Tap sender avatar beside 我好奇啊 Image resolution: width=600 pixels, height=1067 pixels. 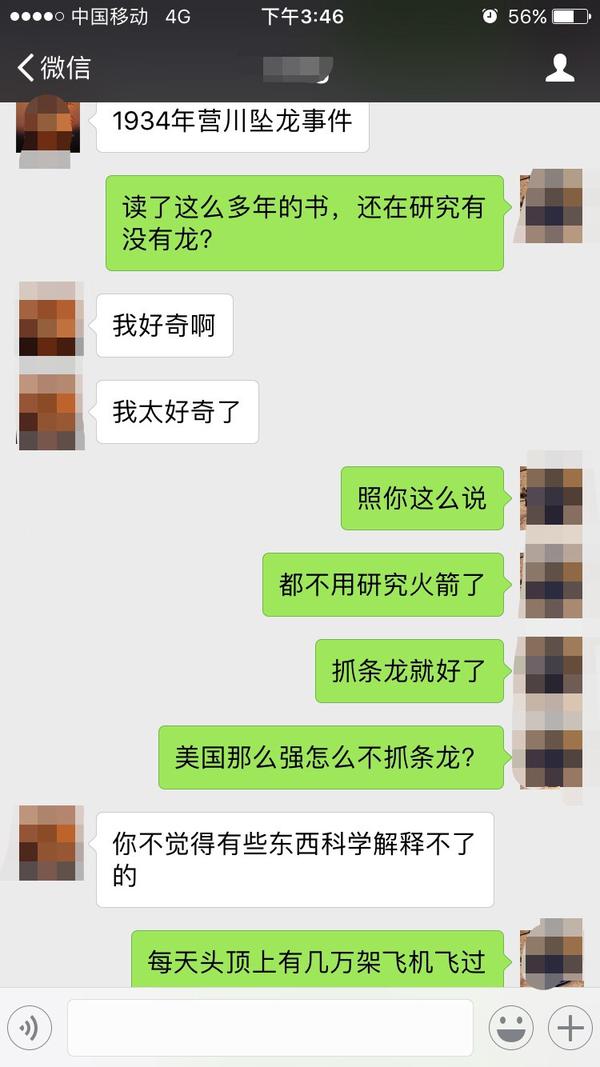[50, 319]
